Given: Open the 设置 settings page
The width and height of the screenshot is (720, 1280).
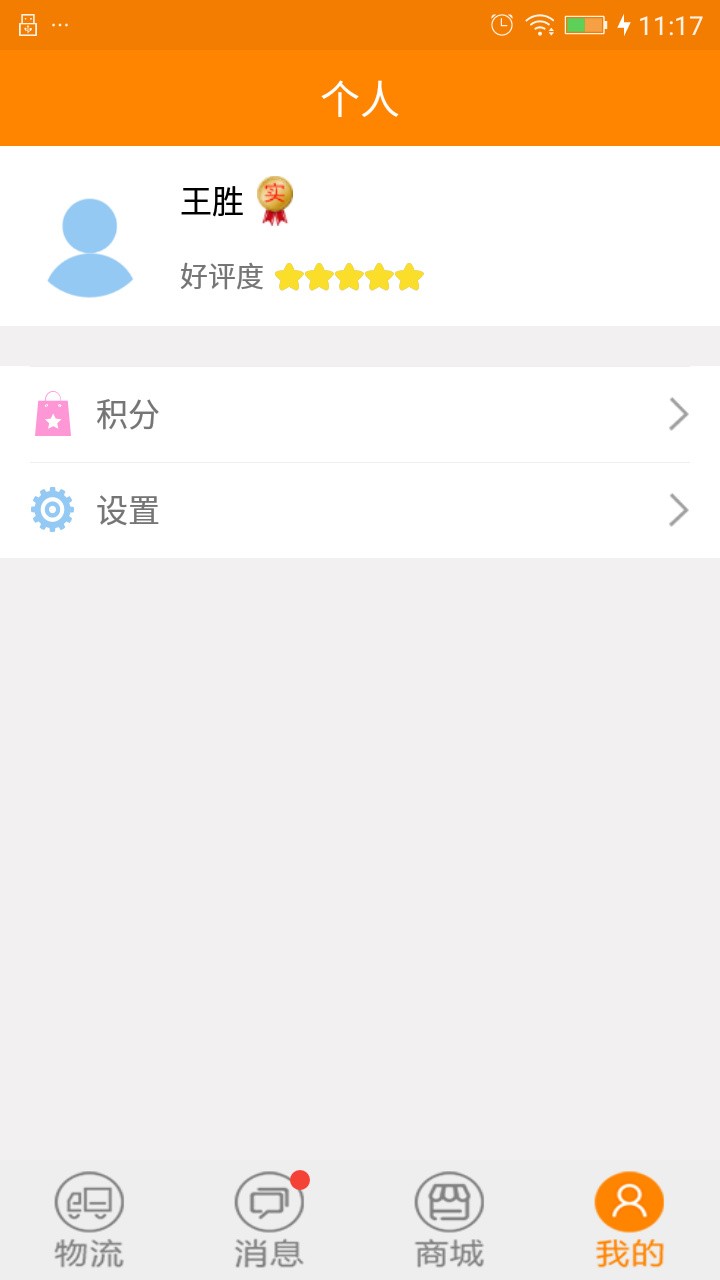Looking at the screenshot, I should coord(360,510).
